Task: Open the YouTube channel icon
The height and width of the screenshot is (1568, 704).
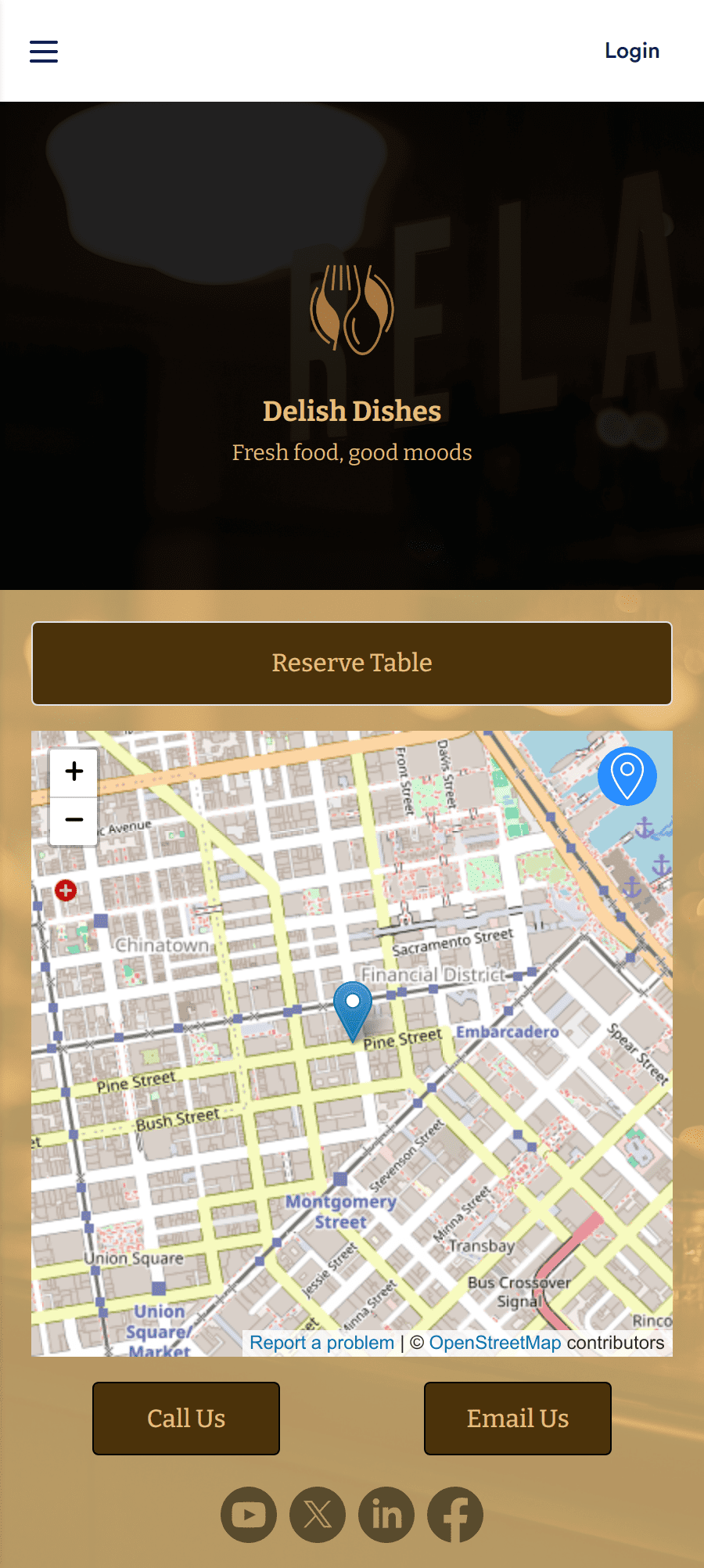Action: click(x=248, y=1514)
